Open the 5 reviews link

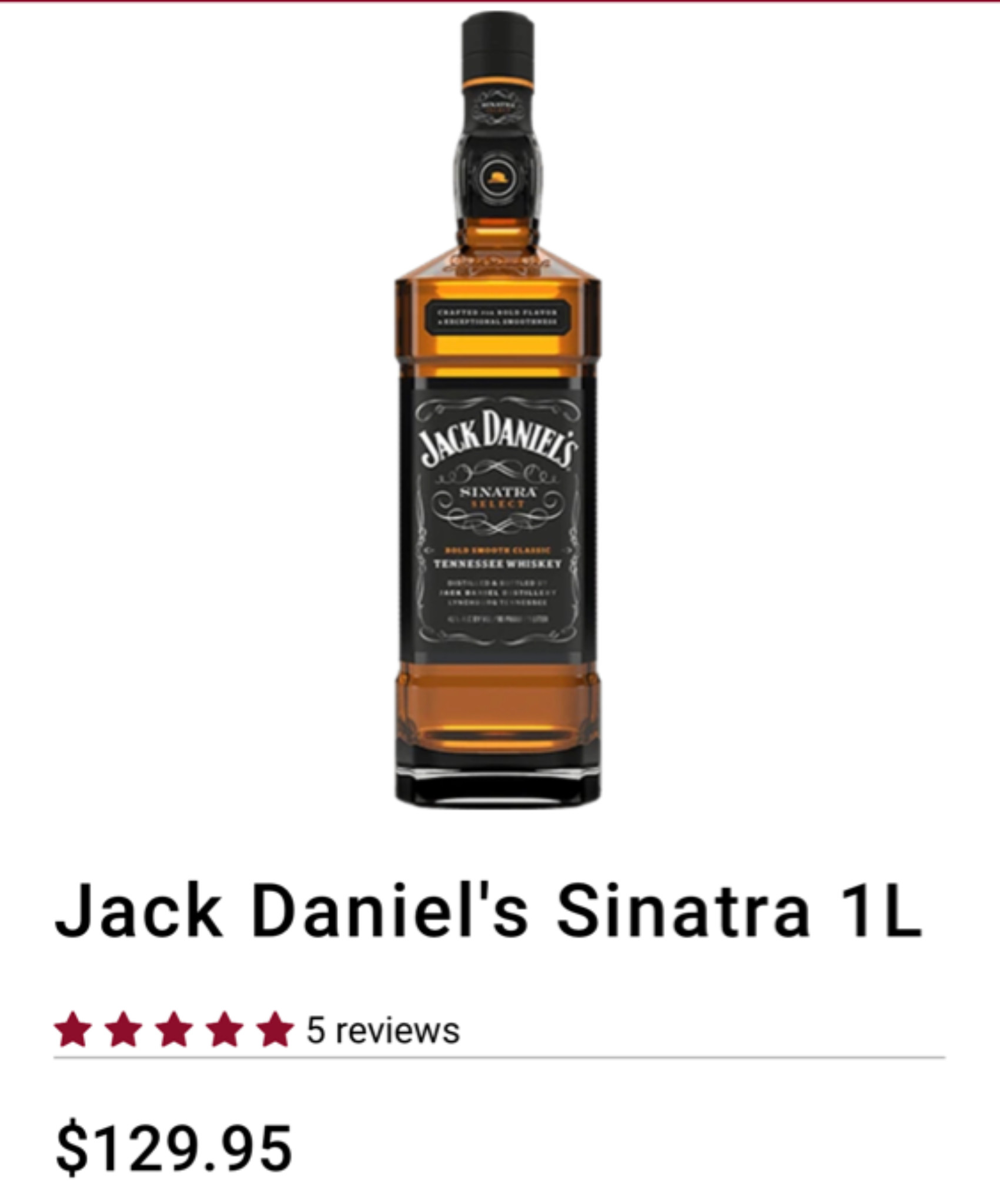click(383, 1031)
